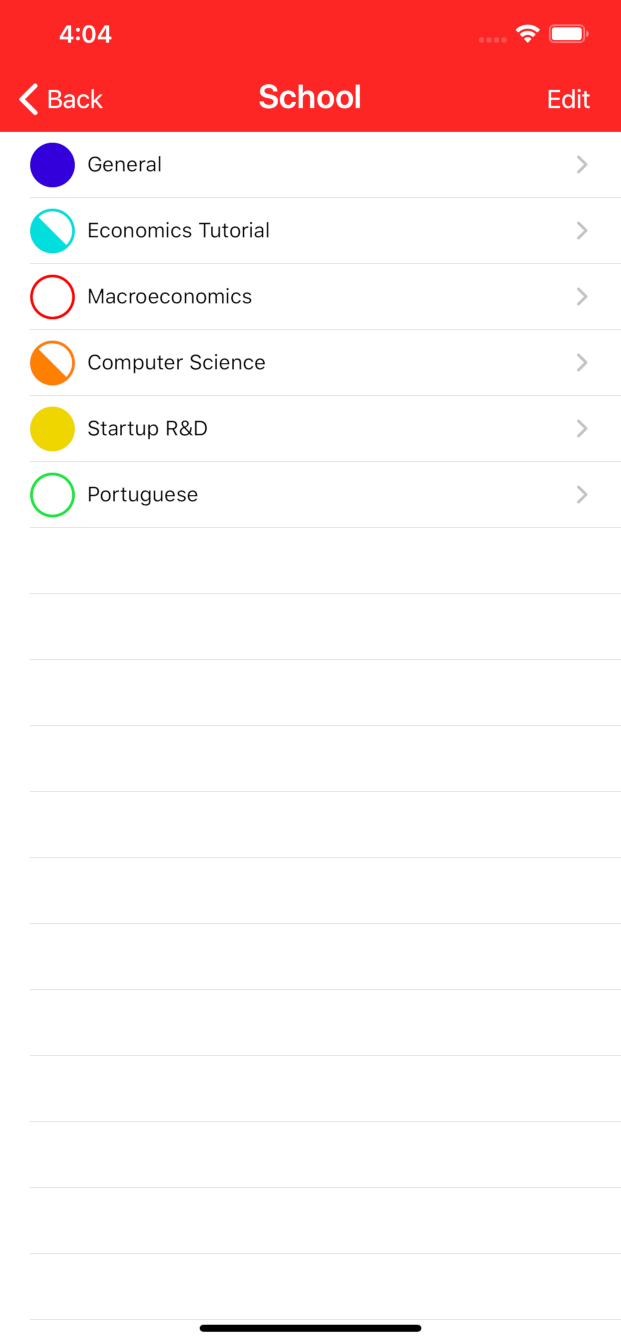
Task: Tap Edit in the top bar
Action: pyautogui.click(x=568, y=99)
